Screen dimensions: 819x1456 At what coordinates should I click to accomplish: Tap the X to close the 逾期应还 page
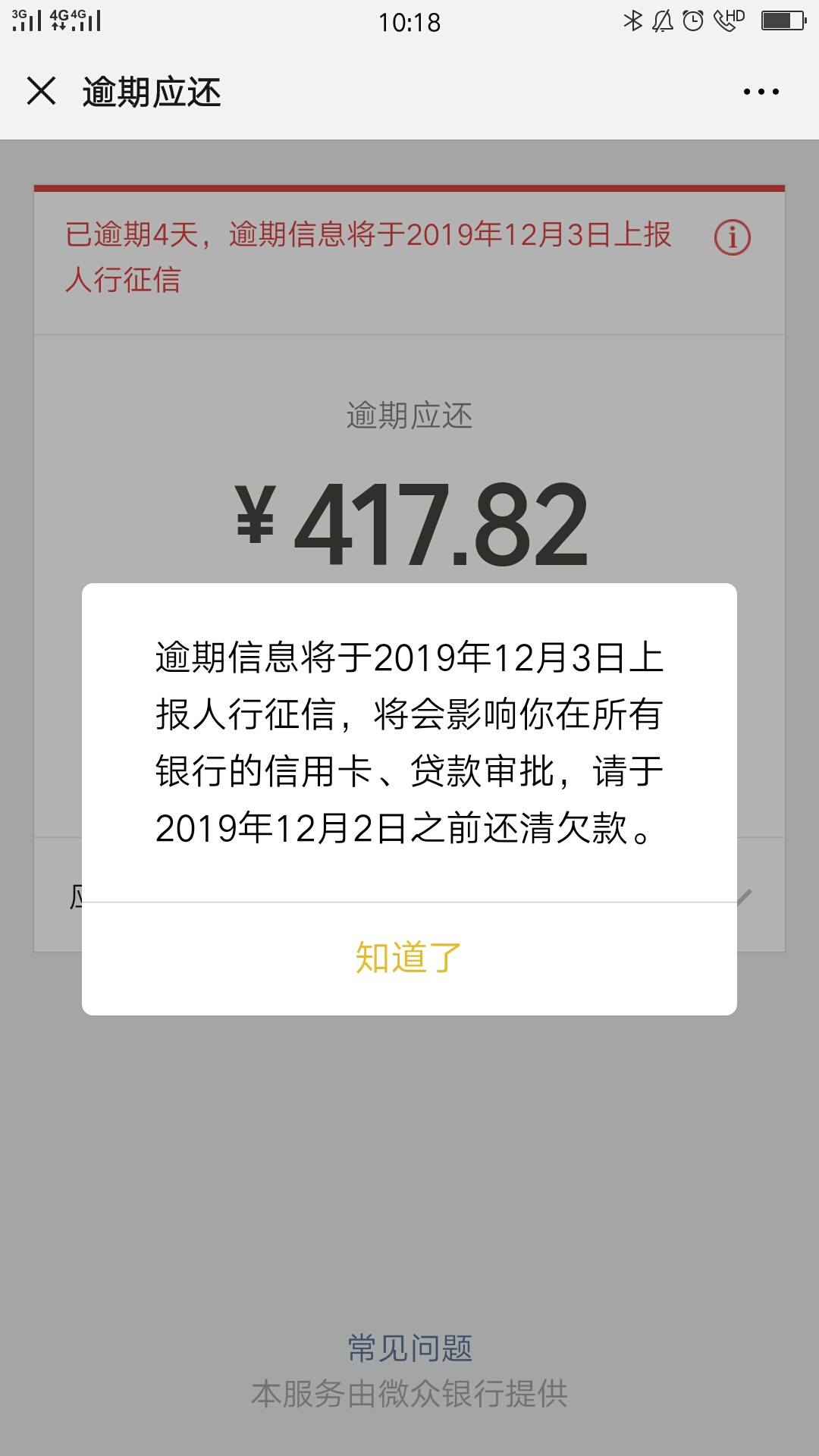click(x=41, y=92)
